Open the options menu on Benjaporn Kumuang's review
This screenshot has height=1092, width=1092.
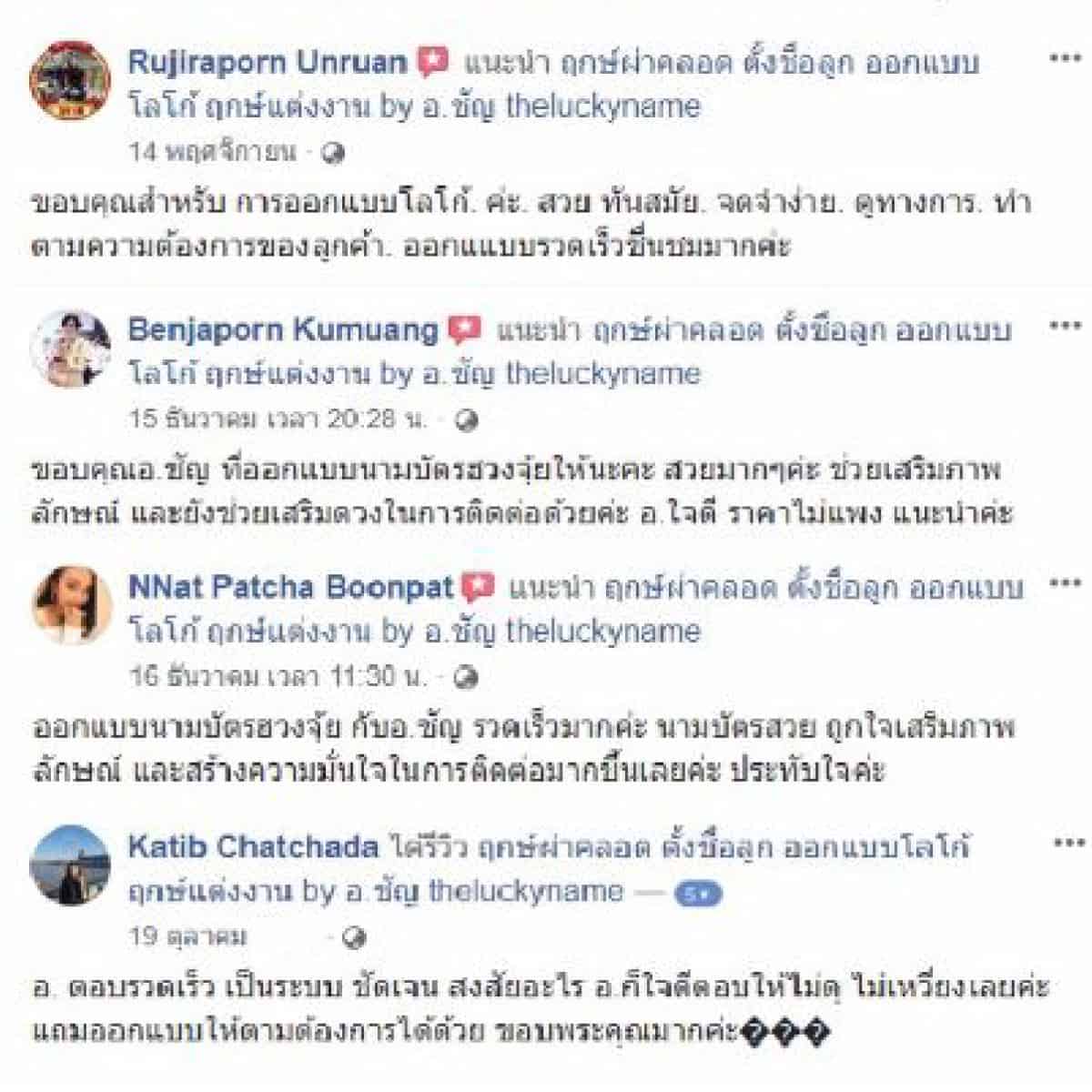pyautogui.click(x=1065, y=326)
